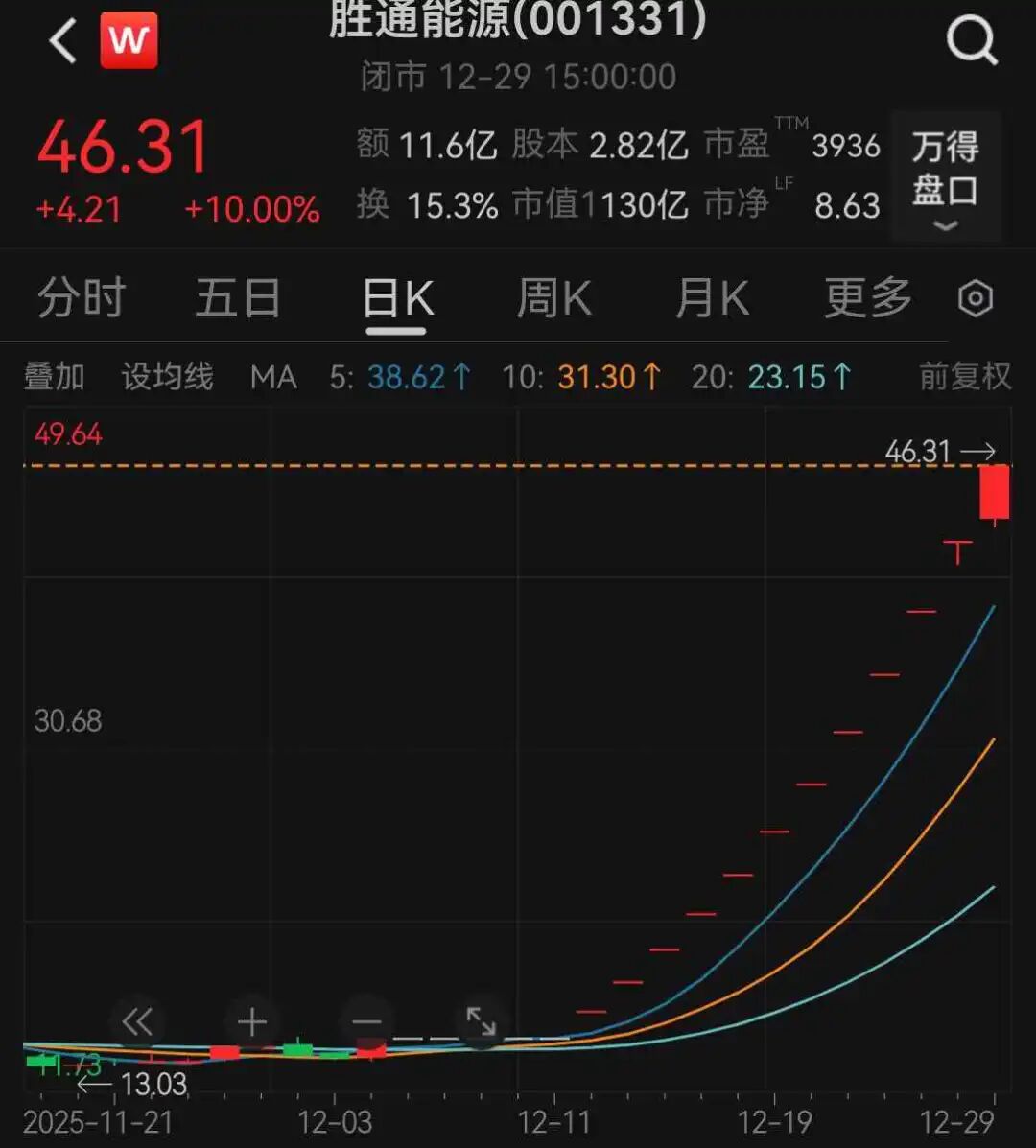
Task: Shift chart earlier with double-arrow button
Action: [137, 1022]
